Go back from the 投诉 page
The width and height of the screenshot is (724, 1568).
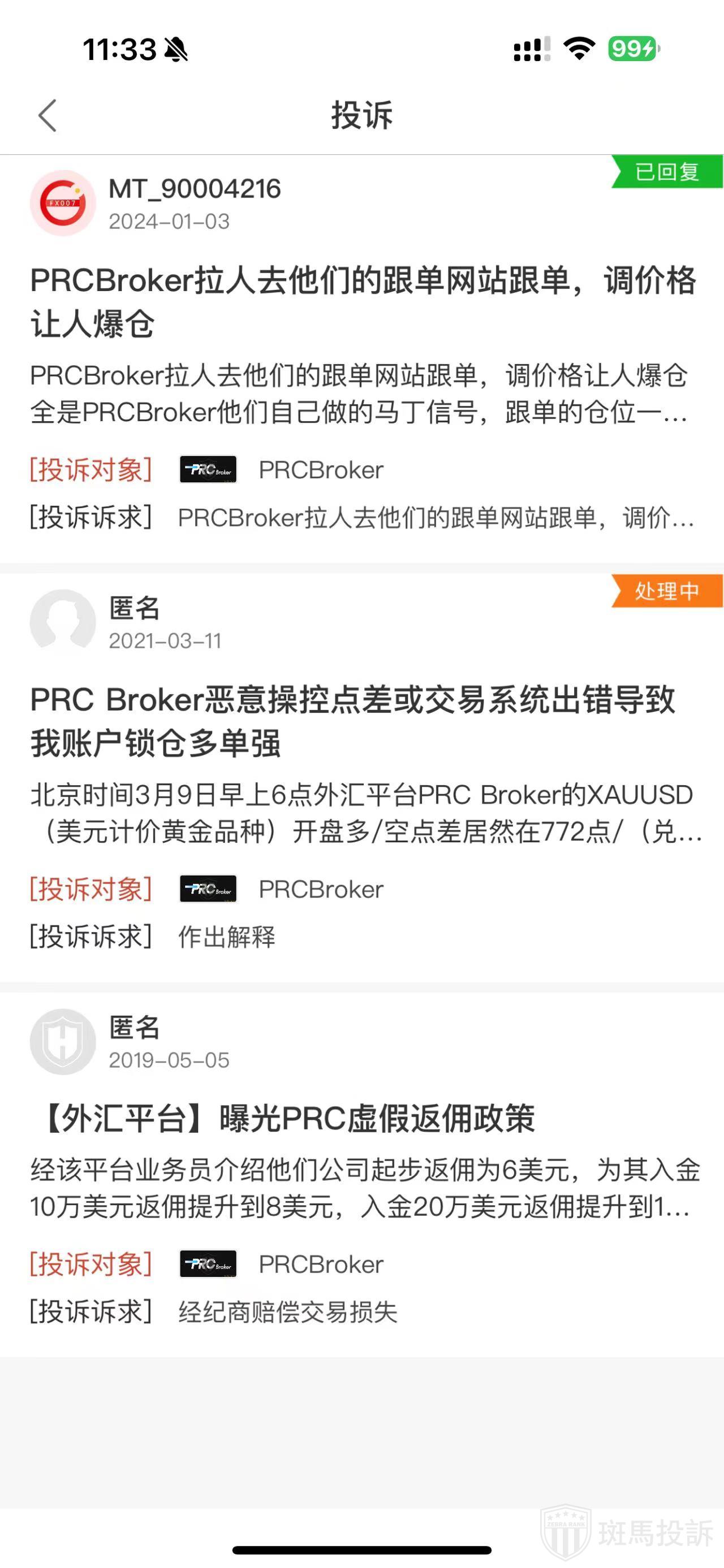(48, 116)
